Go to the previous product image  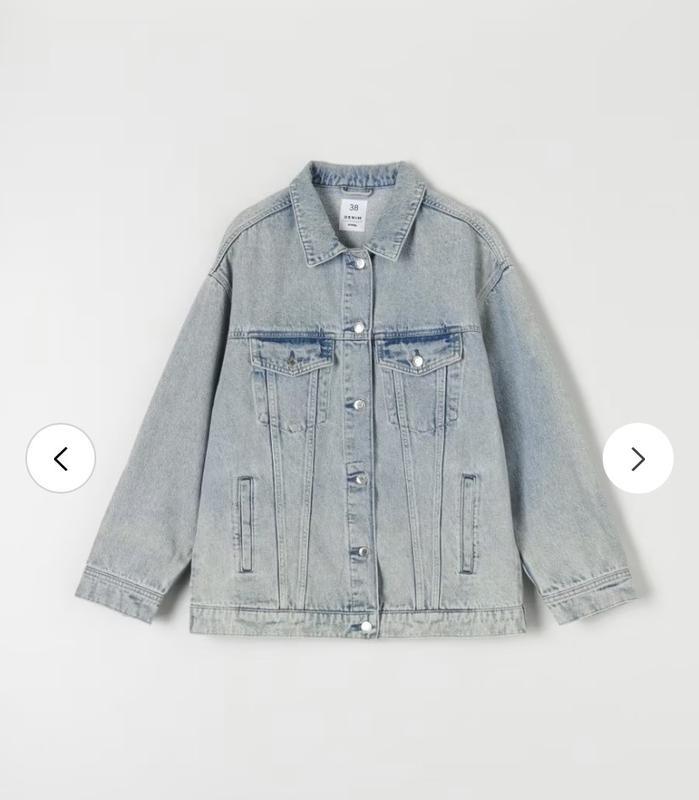tap(60, 459)
